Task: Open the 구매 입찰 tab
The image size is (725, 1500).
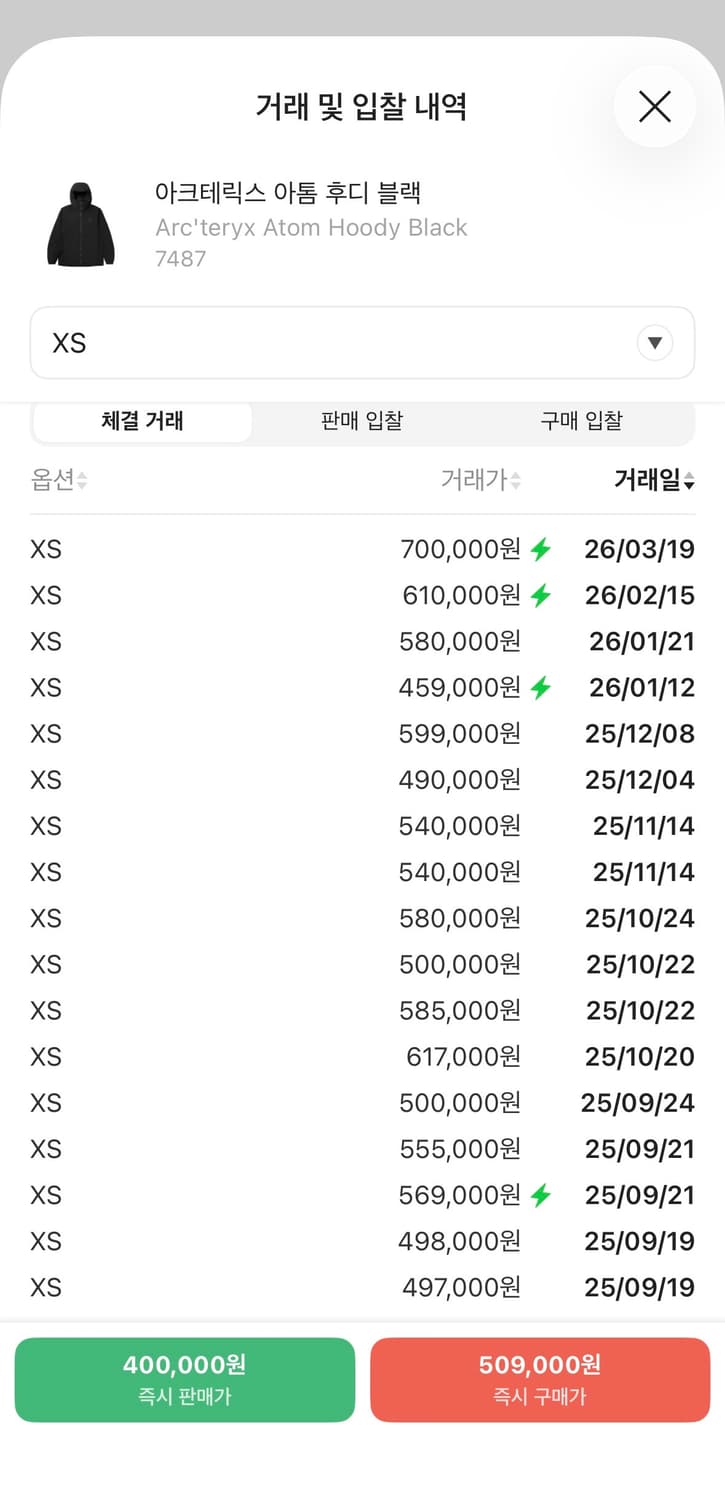Action: point(580,421)
